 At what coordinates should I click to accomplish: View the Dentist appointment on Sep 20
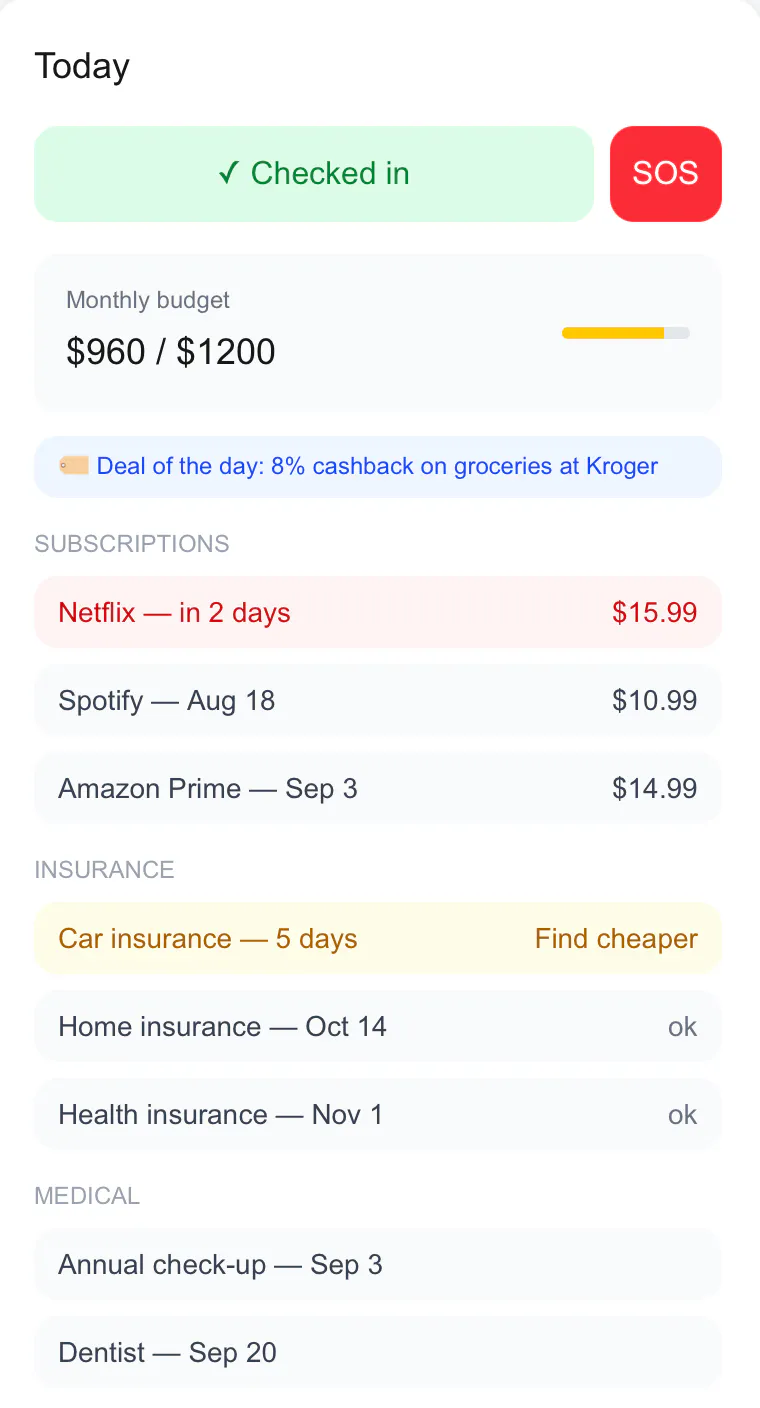pos(378,1352)
